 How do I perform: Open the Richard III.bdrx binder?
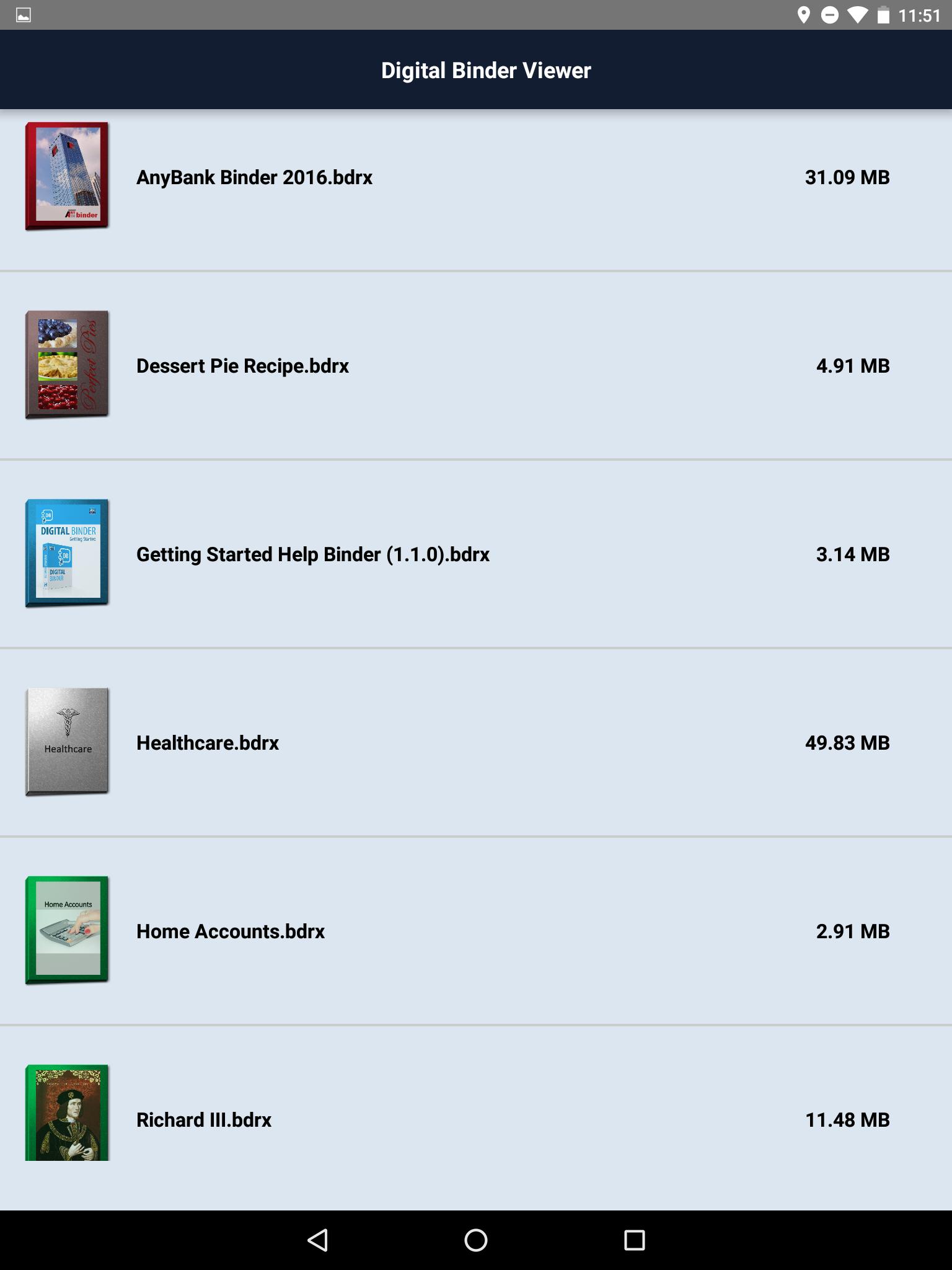coord(204,1120)
